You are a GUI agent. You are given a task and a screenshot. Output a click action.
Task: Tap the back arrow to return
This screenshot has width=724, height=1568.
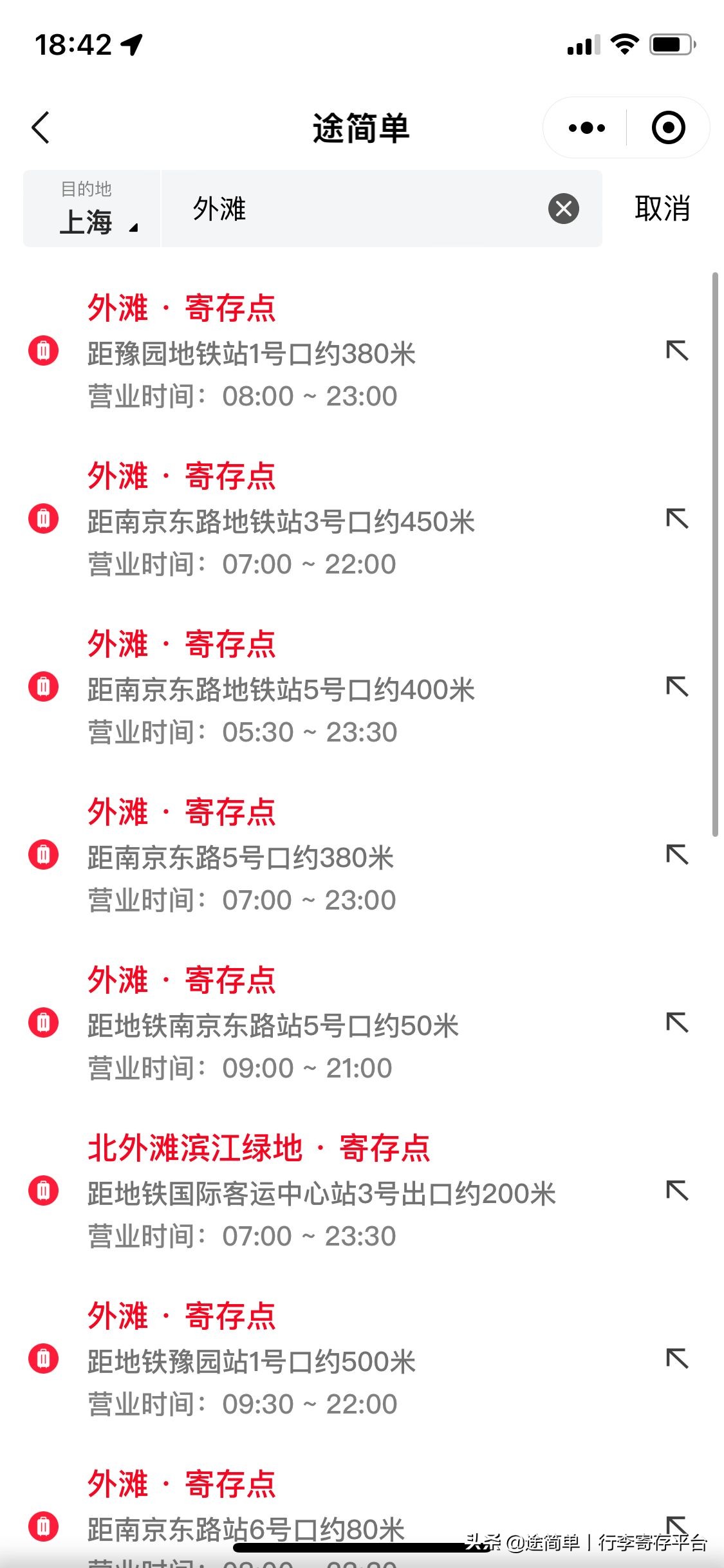(40, 127)
